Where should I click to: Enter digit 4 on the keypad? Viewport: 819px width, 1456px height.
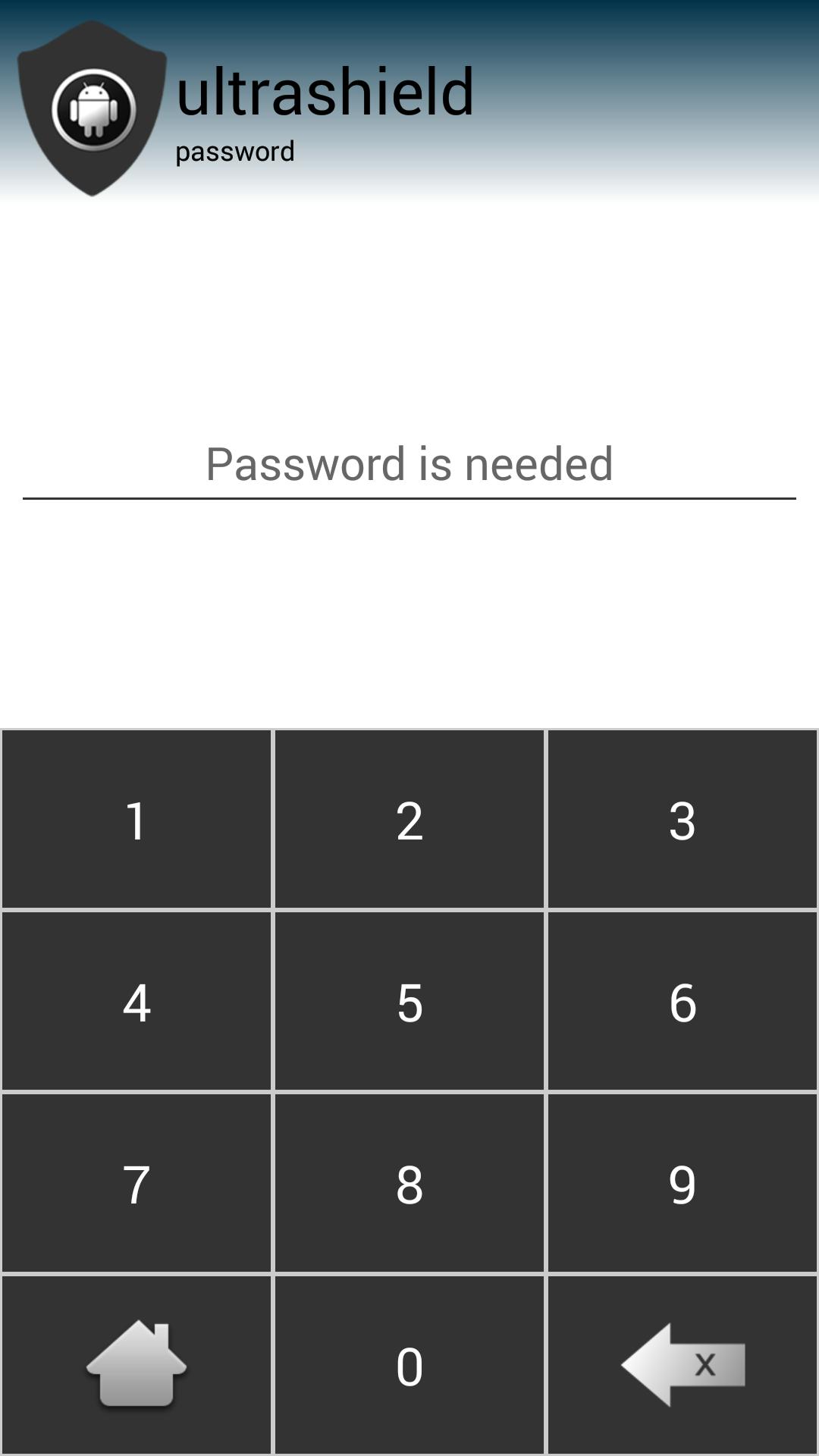[136, 1001]
